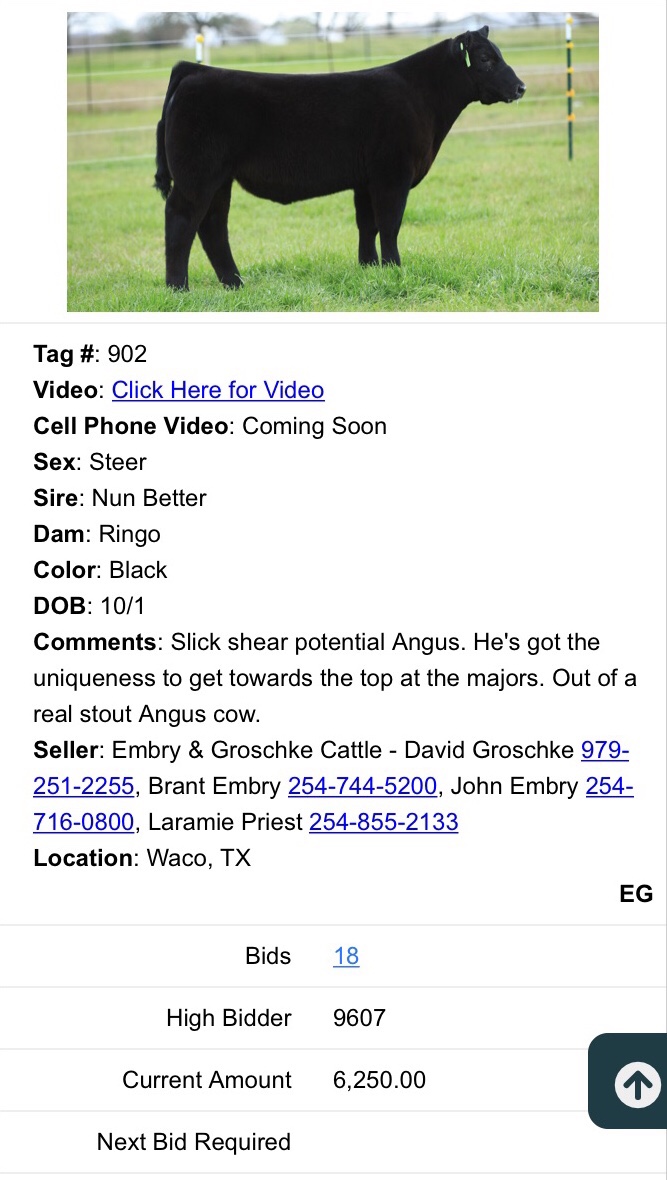The image size is (667, 1180).
Task: Open the Click Here for Video link
Action: pyautogui.click(x=218, y=390)
